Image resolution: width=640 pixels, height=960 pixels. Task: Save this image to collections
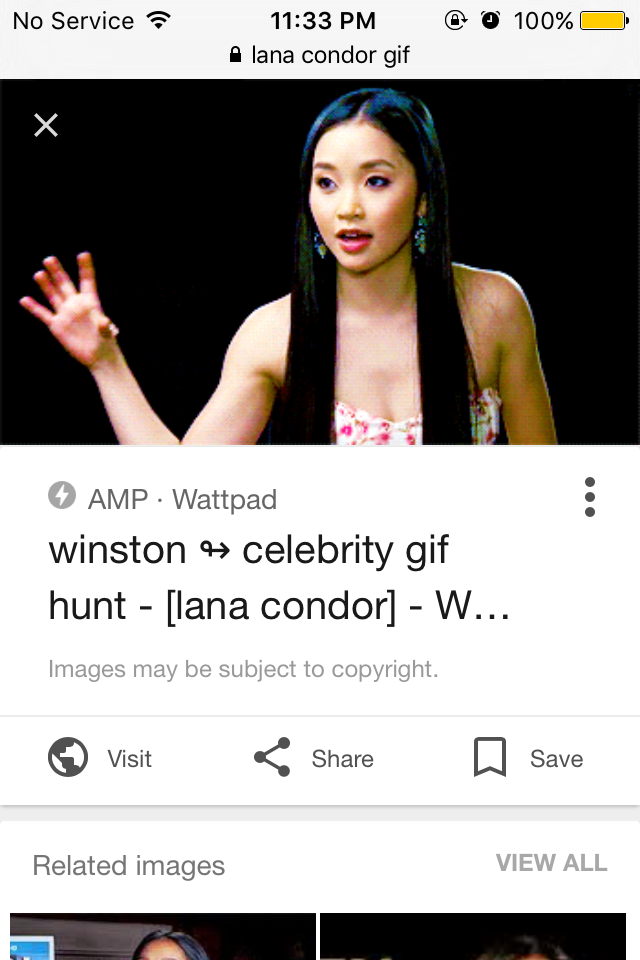click(528, 758)
